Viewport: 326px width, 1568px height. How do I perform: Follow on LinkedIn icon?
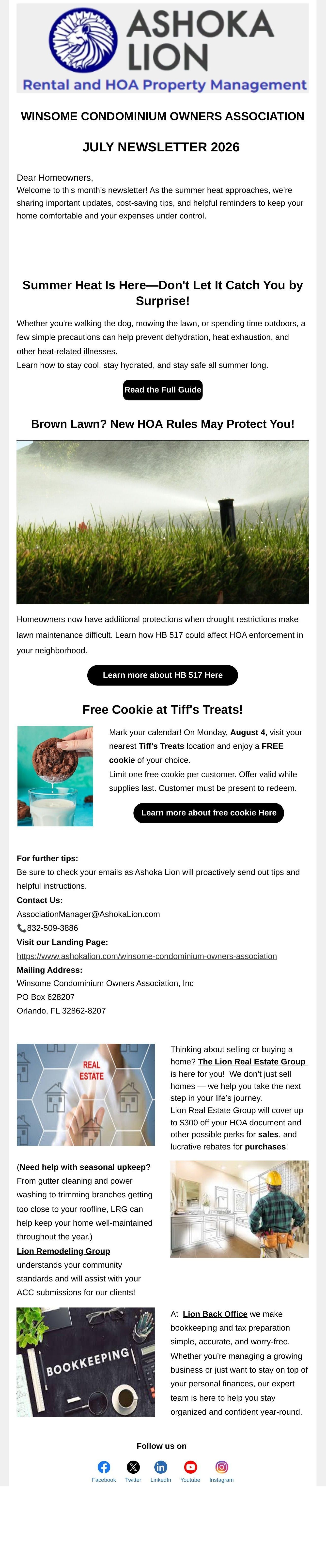(x=161, y=1467)
